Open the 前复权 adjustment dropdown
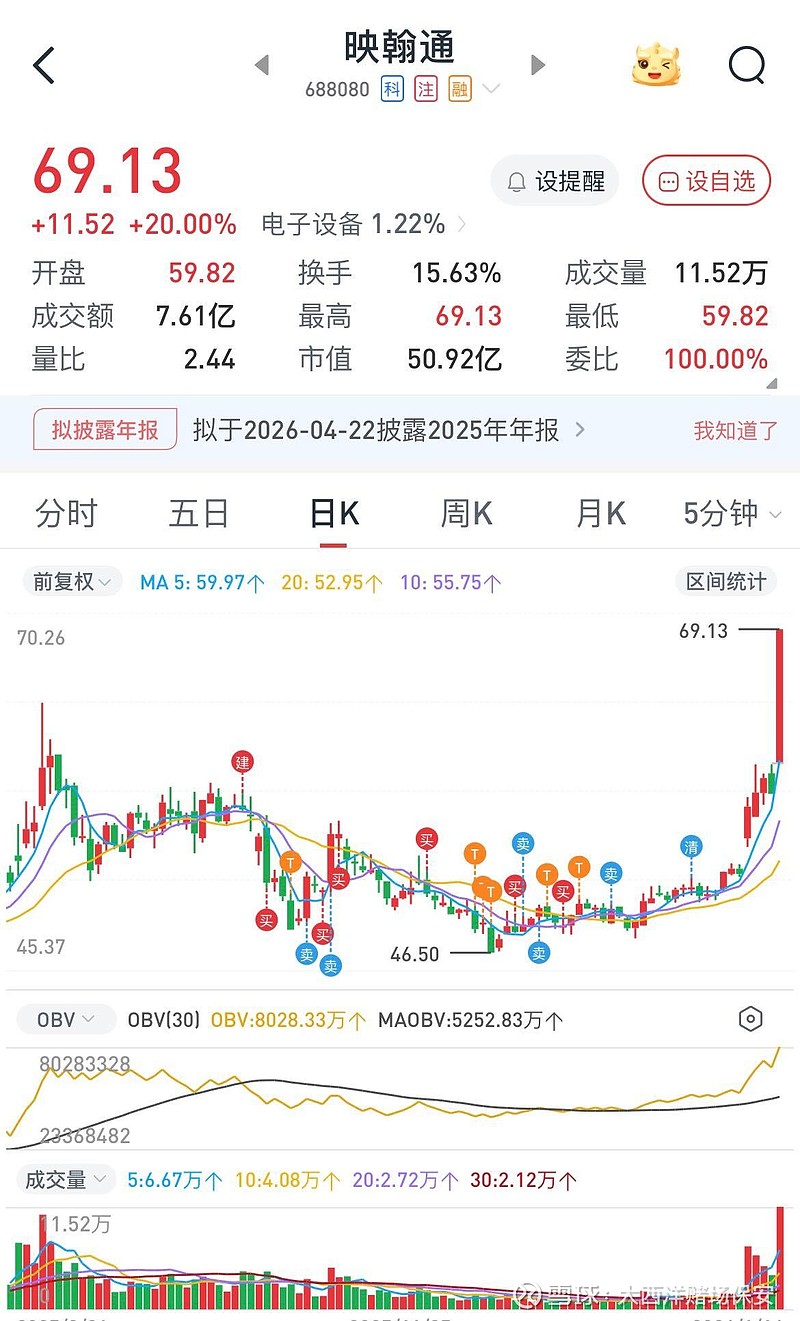800x1321 pixels. pyautogui.click(x=72, y=581)
